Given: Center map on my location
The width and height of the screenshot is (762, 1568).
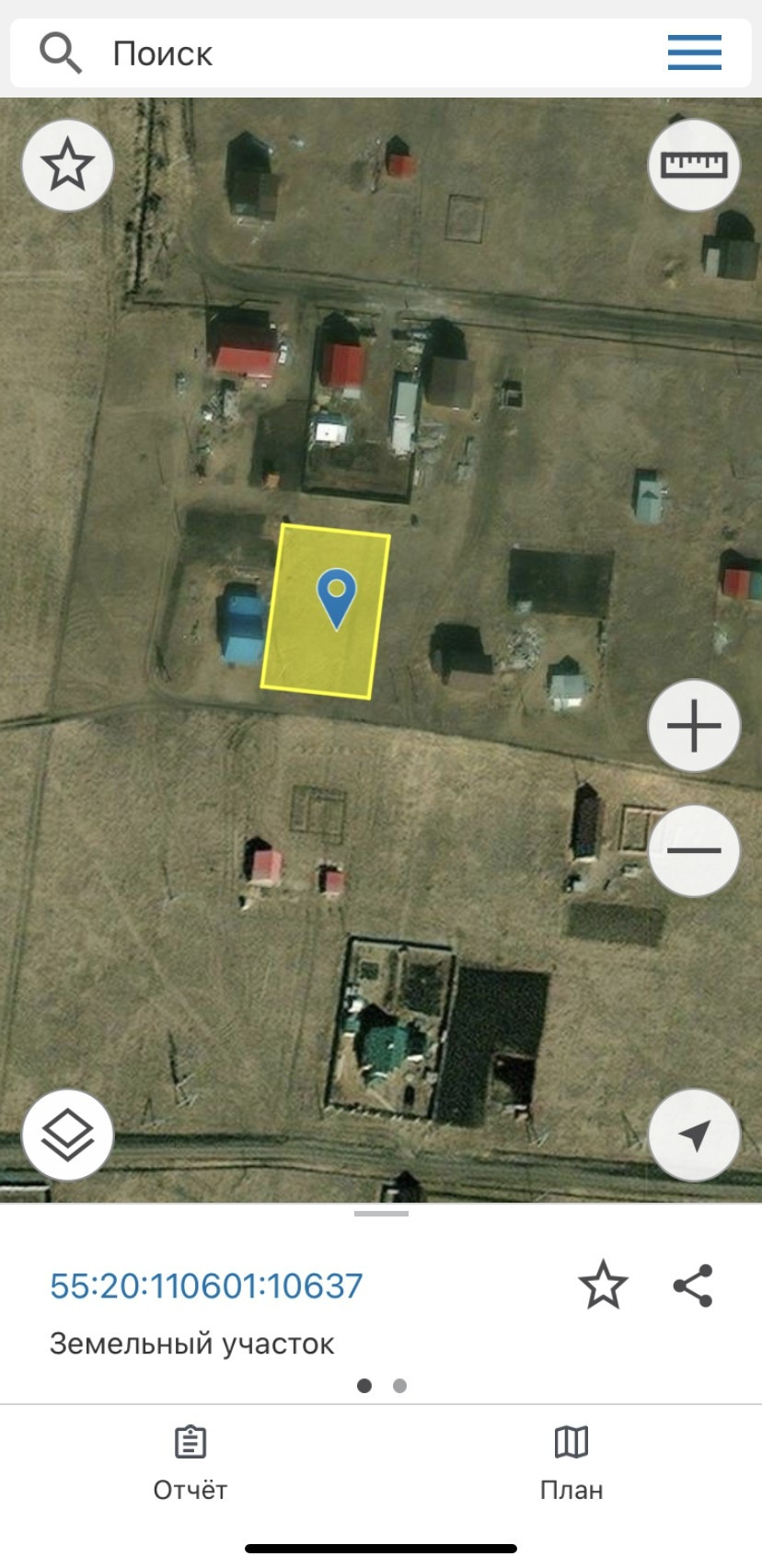Looking at the screenshot, I should click(694, 1136).
